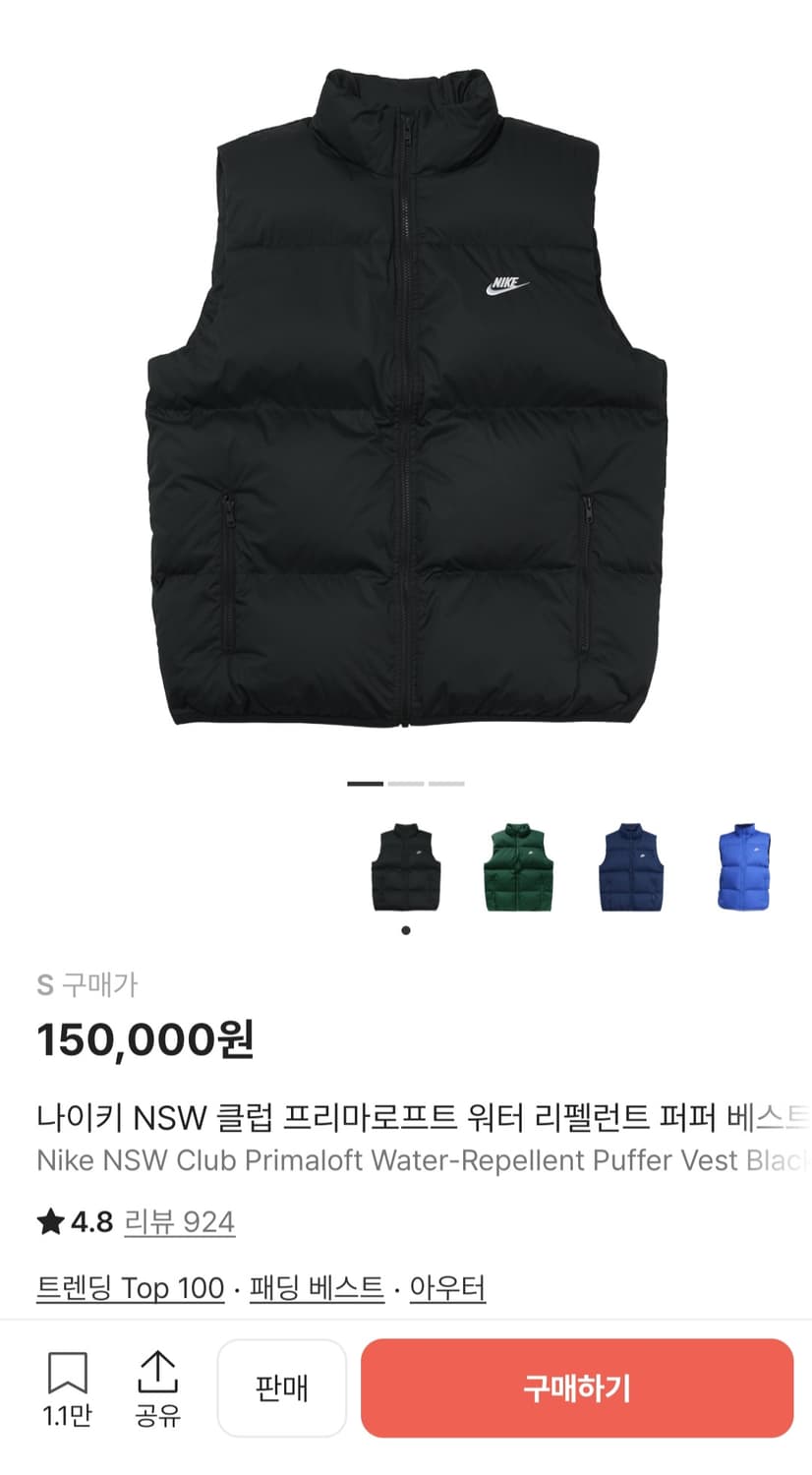This screenshot has height=1475, width=812.
Task: Browse the 아우터 category
Action: coord(450,1286)
